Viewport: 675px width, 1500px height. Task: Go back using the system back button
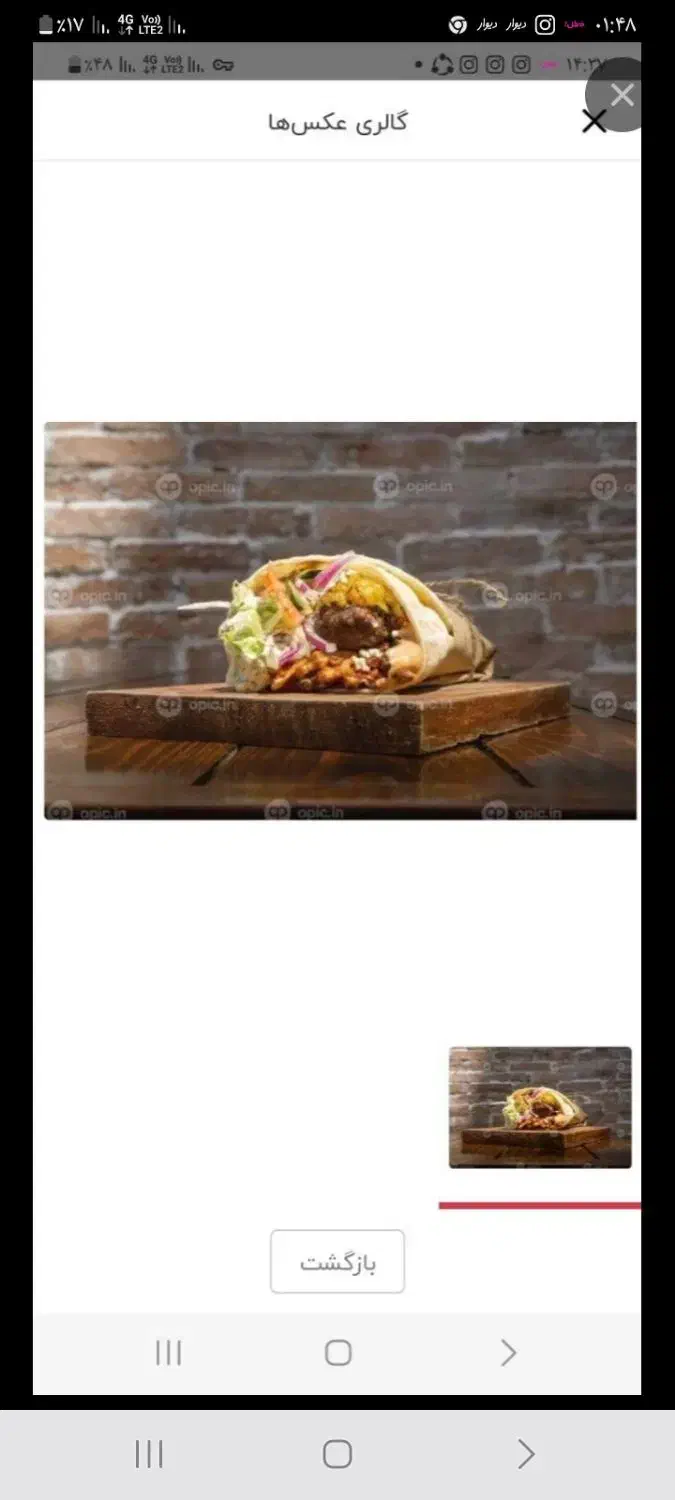(526, 1454)
